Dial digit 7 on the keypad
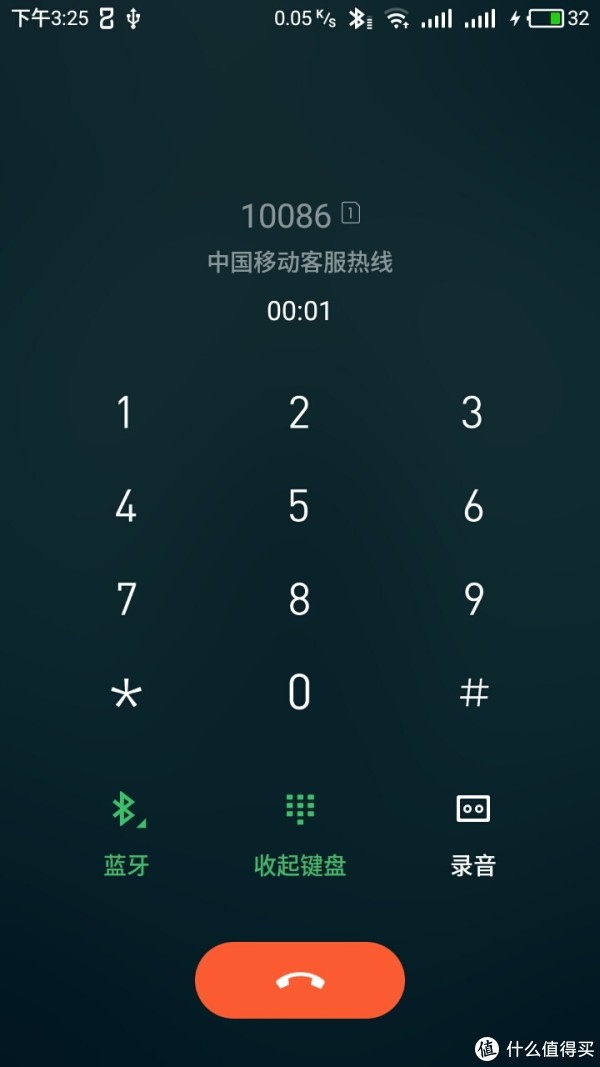 126,599
